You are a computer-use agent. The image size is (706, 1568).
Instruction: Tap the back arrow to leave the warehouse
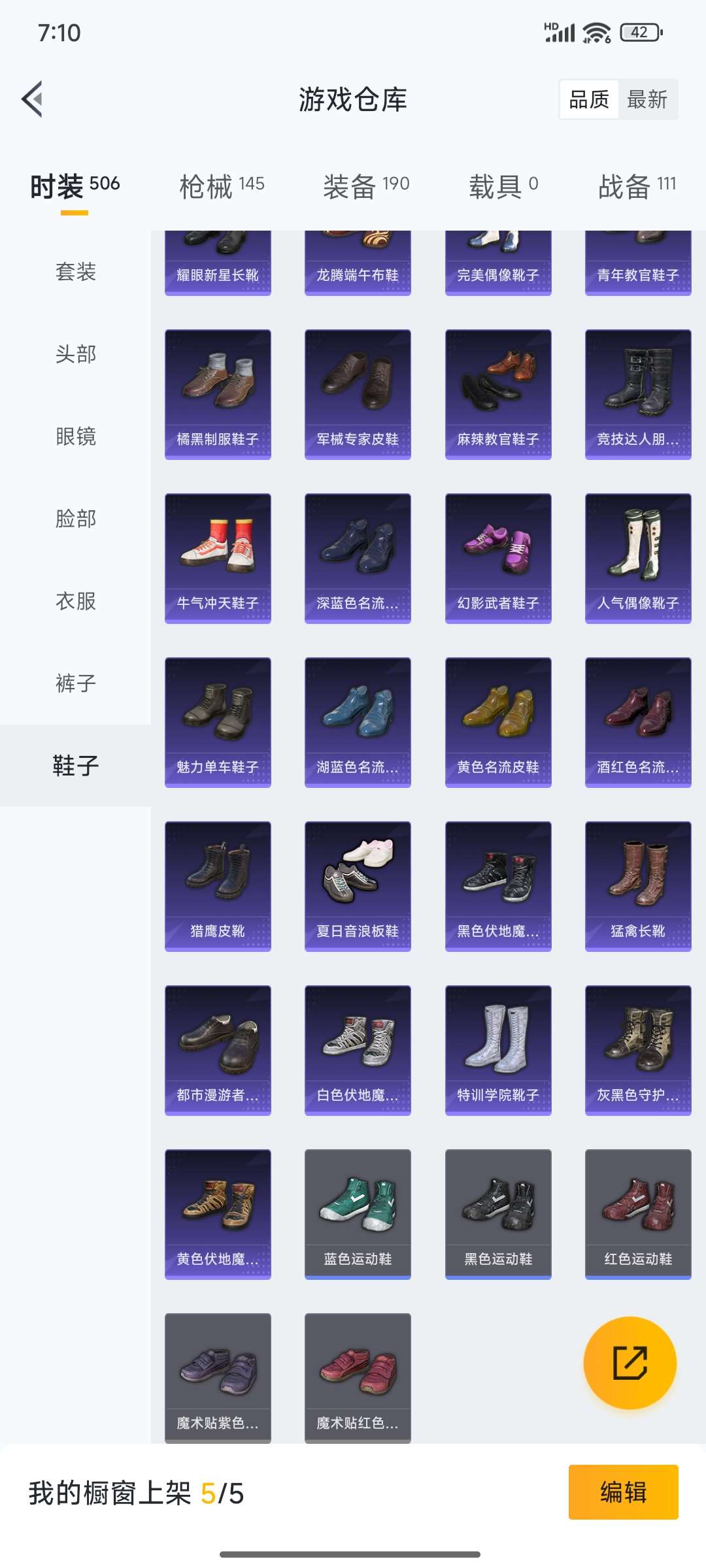click(33, 98)
